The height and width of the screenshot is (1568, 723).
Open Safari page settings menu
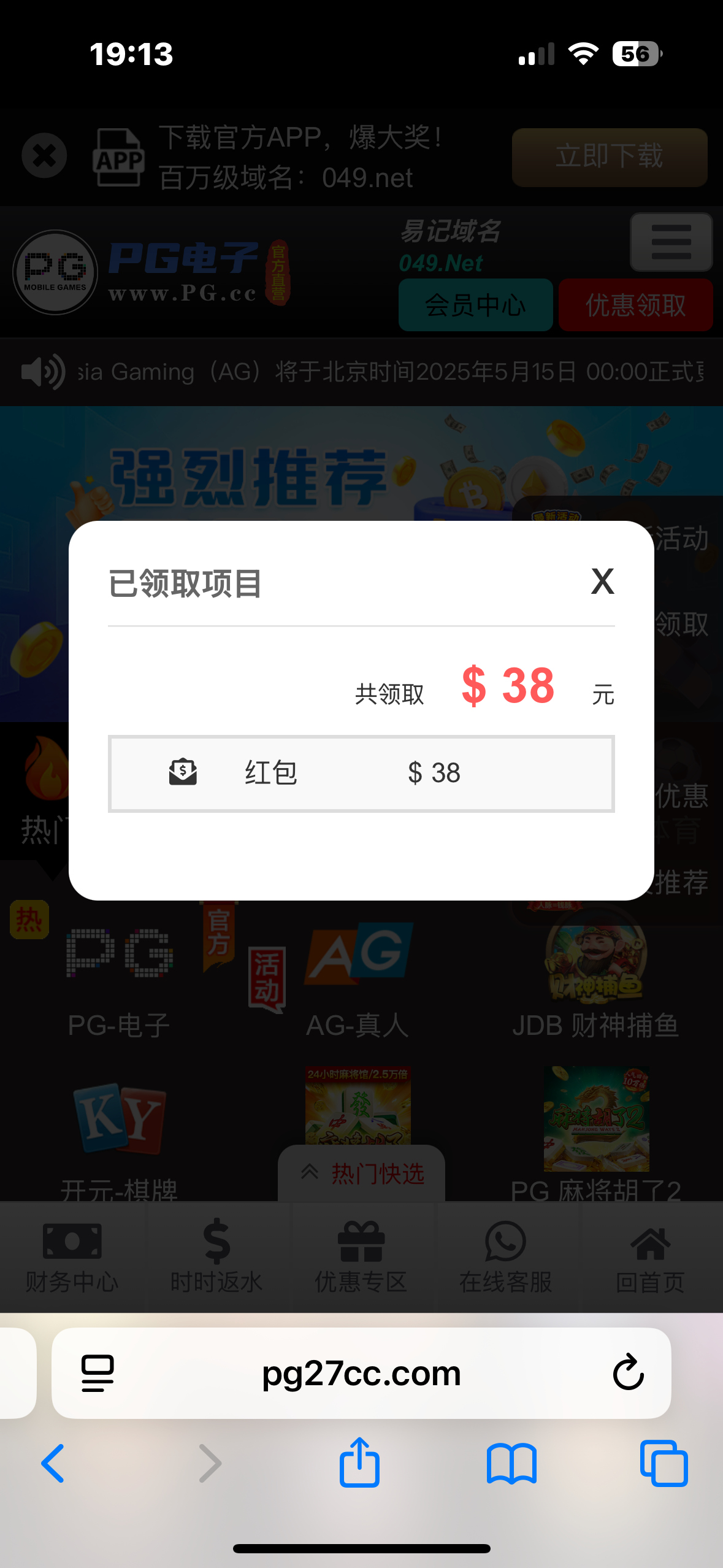point(98,1373)
